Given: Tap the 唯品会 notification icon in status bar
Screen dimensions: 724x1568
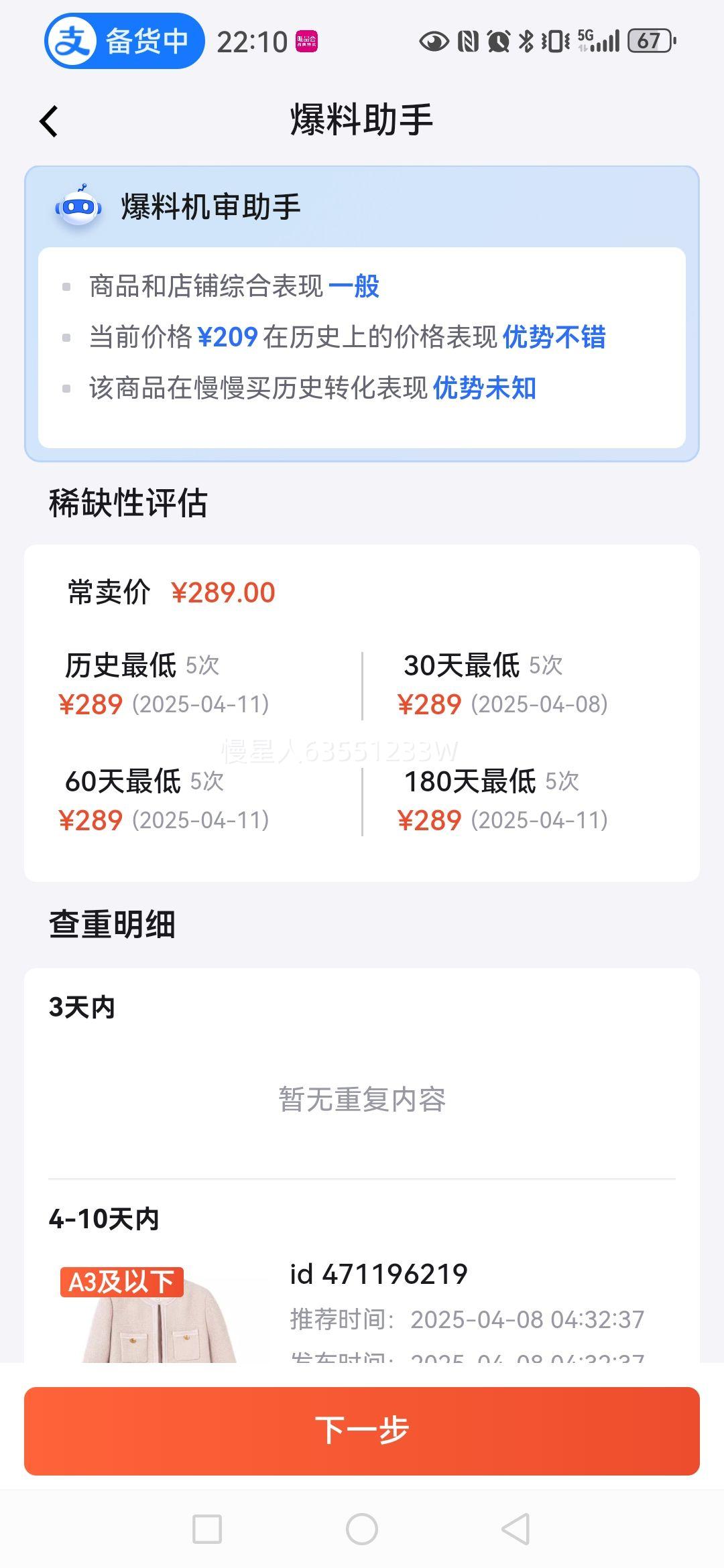Looking at the screenshot, I should [x=305, y=40].
